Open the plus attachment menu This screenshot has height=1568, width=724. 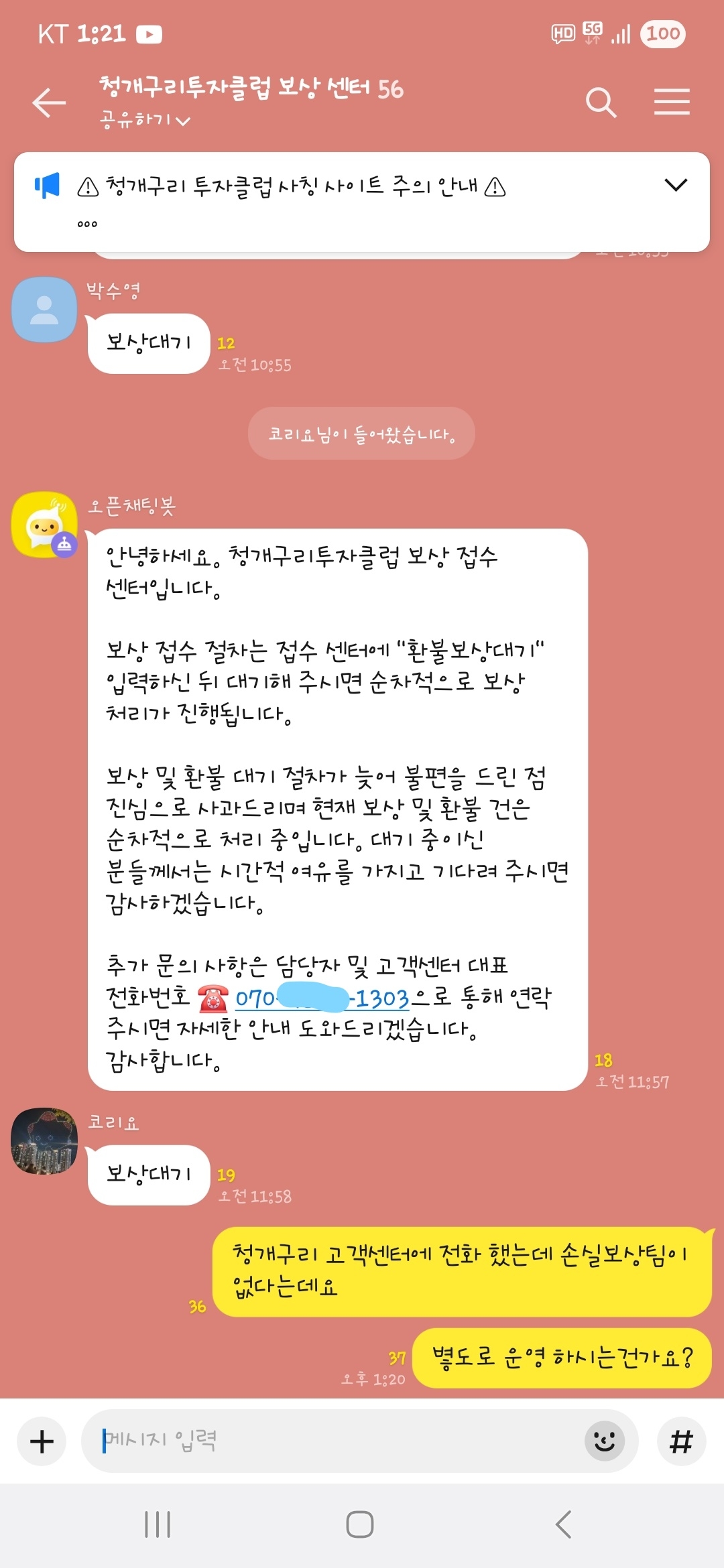42,1441
